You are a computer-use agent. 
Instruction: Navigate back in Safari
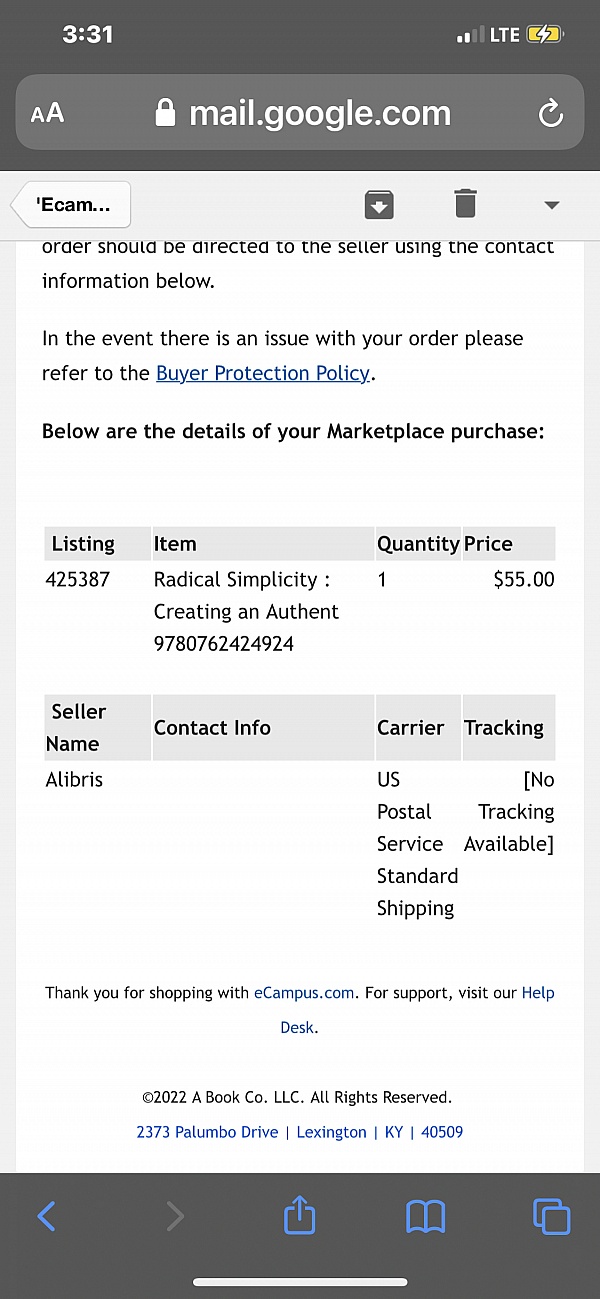46,1216
